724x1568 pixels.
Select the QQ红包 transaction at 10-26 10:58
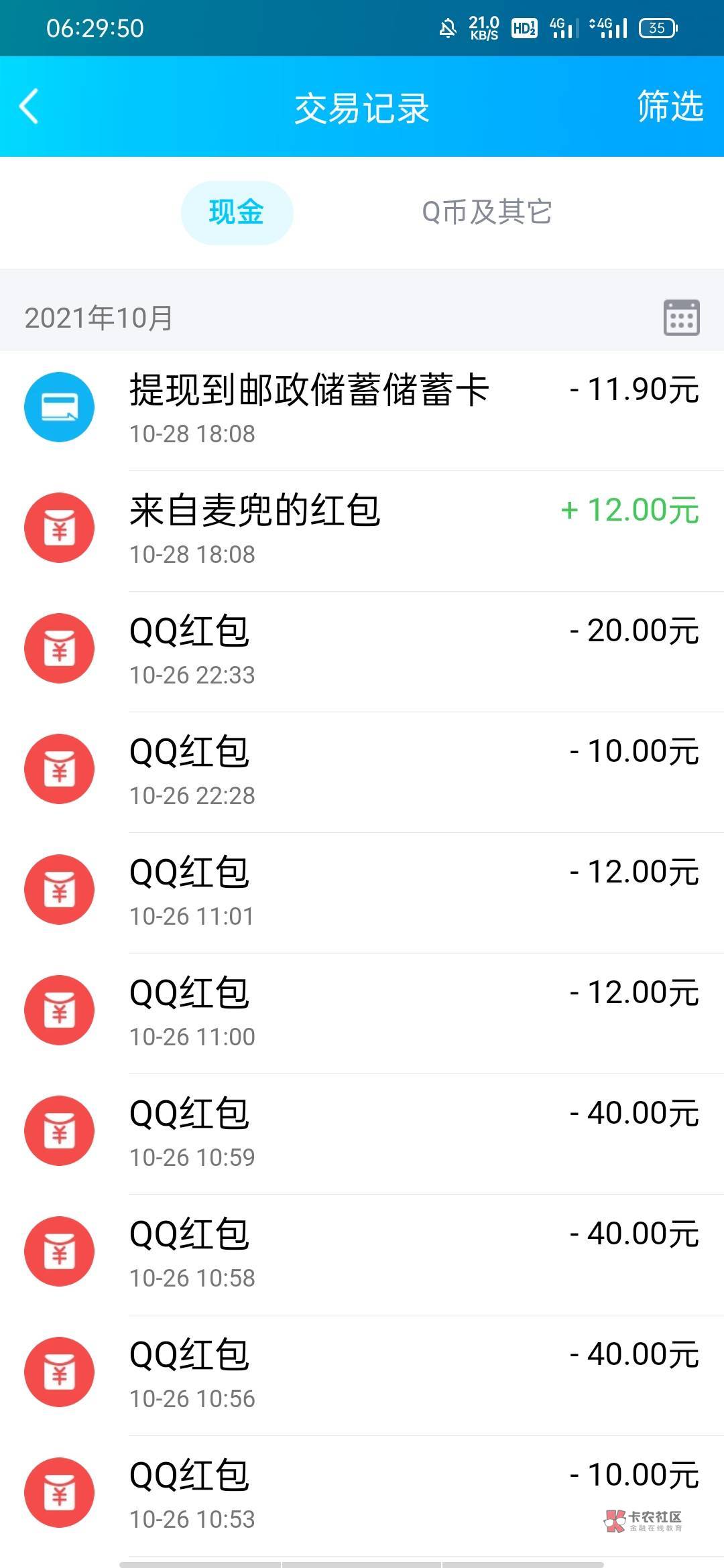click(362, 1254)
